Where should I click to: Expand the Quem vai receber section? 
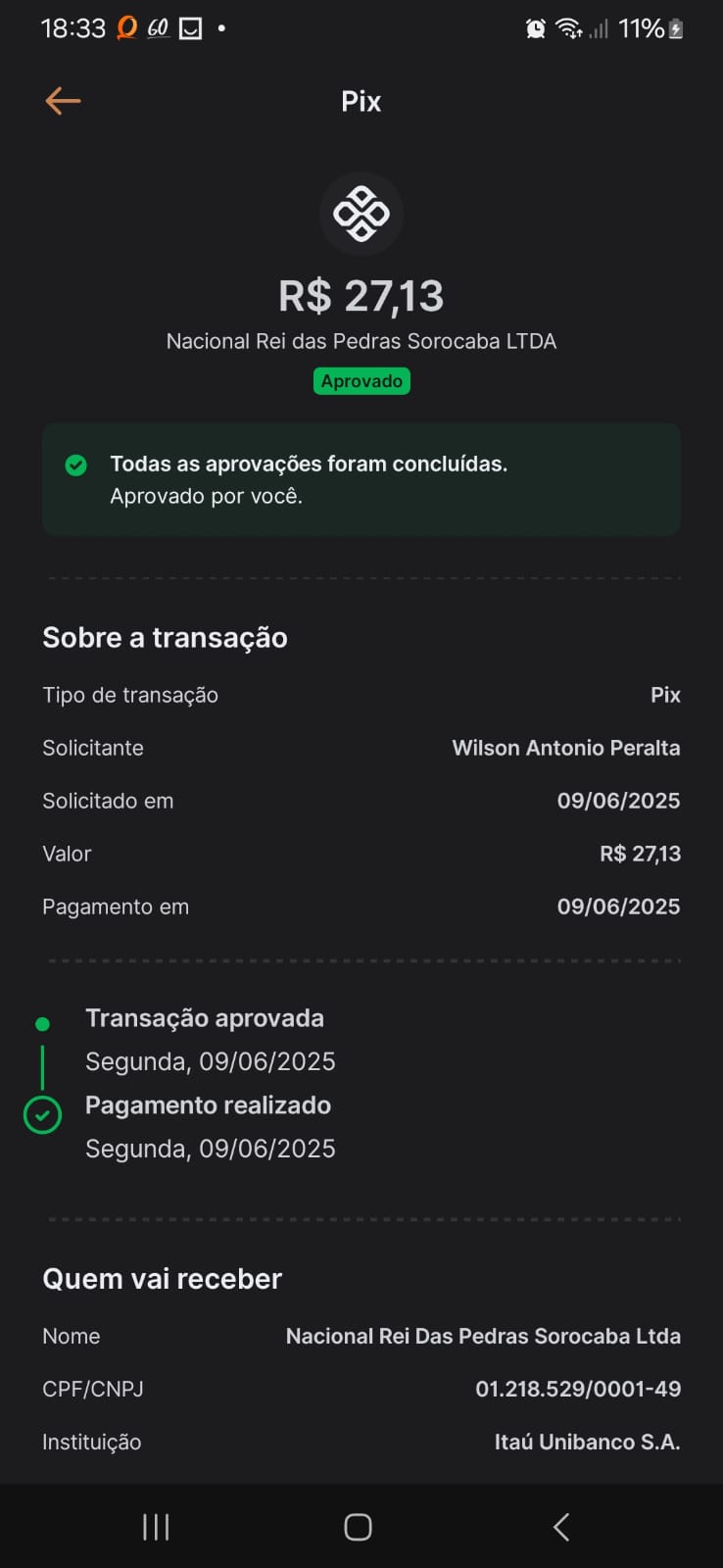(x=162, y=1278)
